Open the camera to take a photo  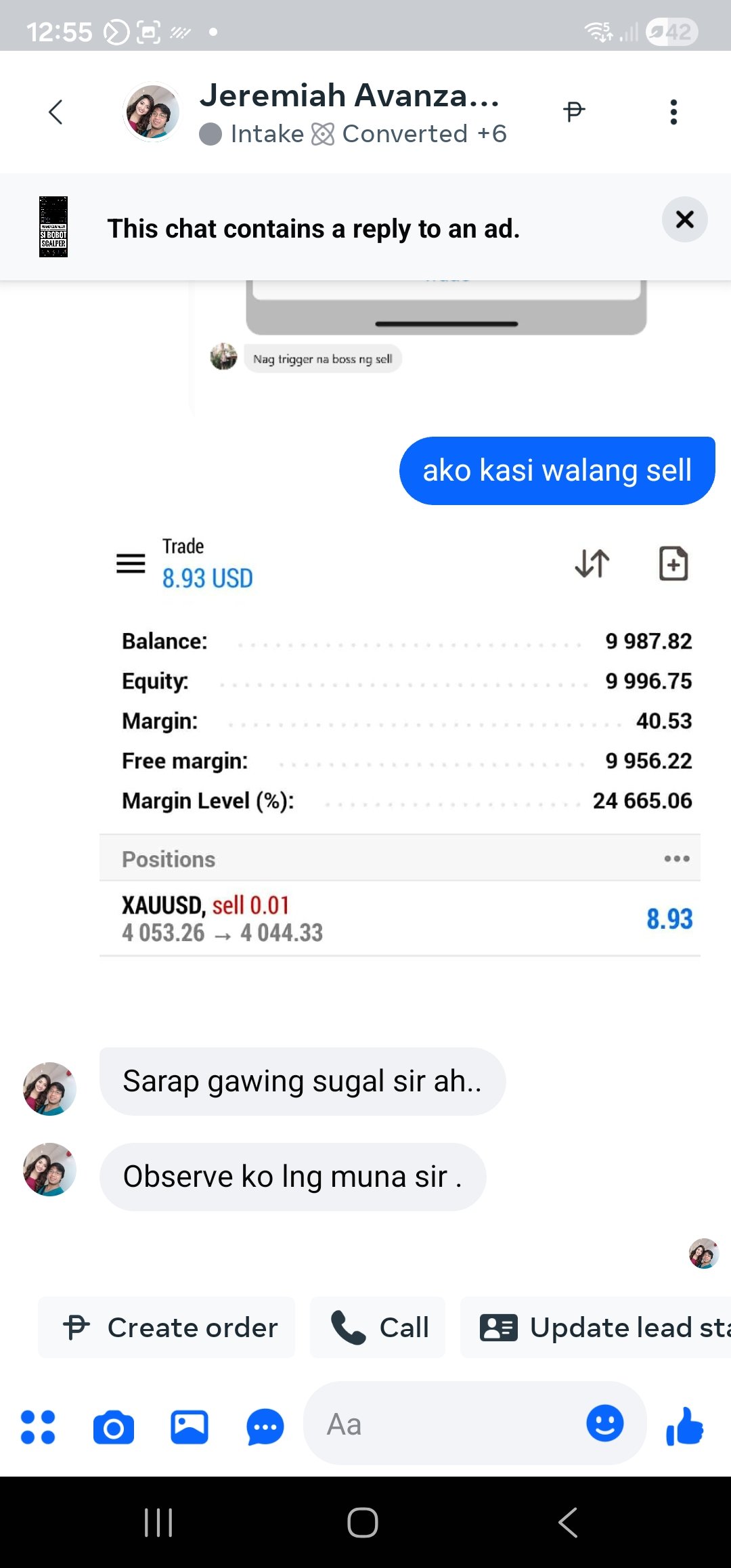[x=114, y=1423]
